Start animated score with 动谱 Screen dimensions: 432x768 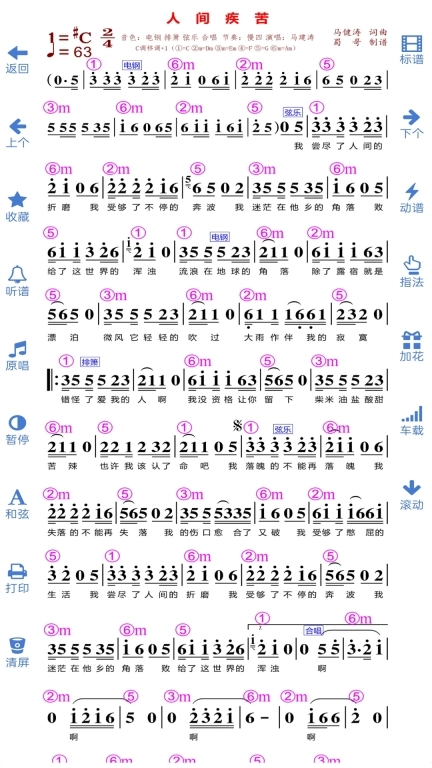pos(412,199)
